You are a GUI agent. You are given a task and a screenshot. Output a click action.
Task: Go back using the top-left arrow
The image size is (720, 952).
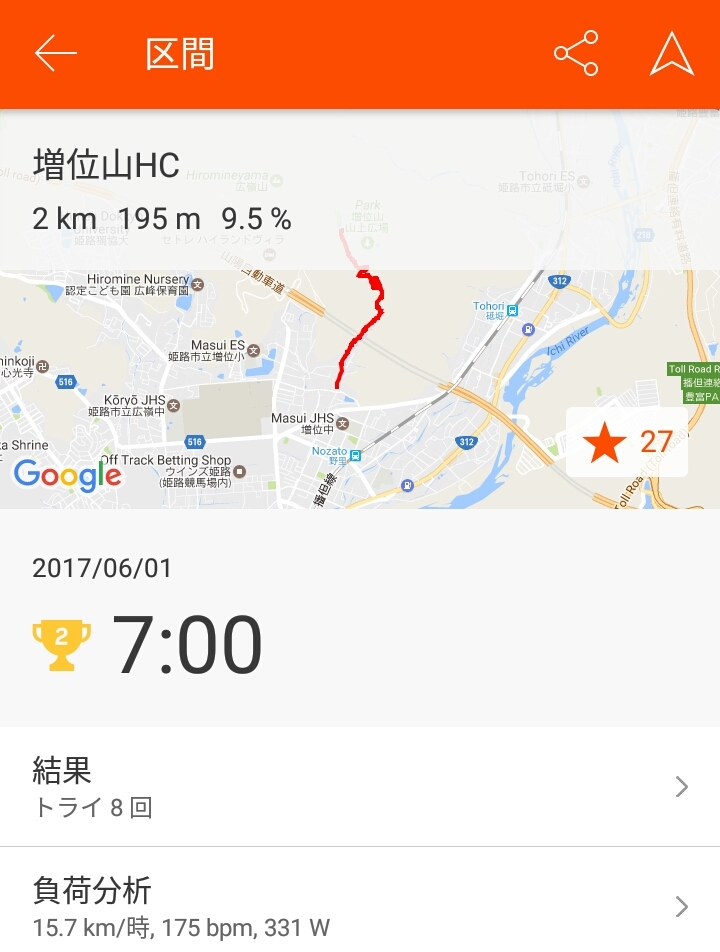click(56, 54)
